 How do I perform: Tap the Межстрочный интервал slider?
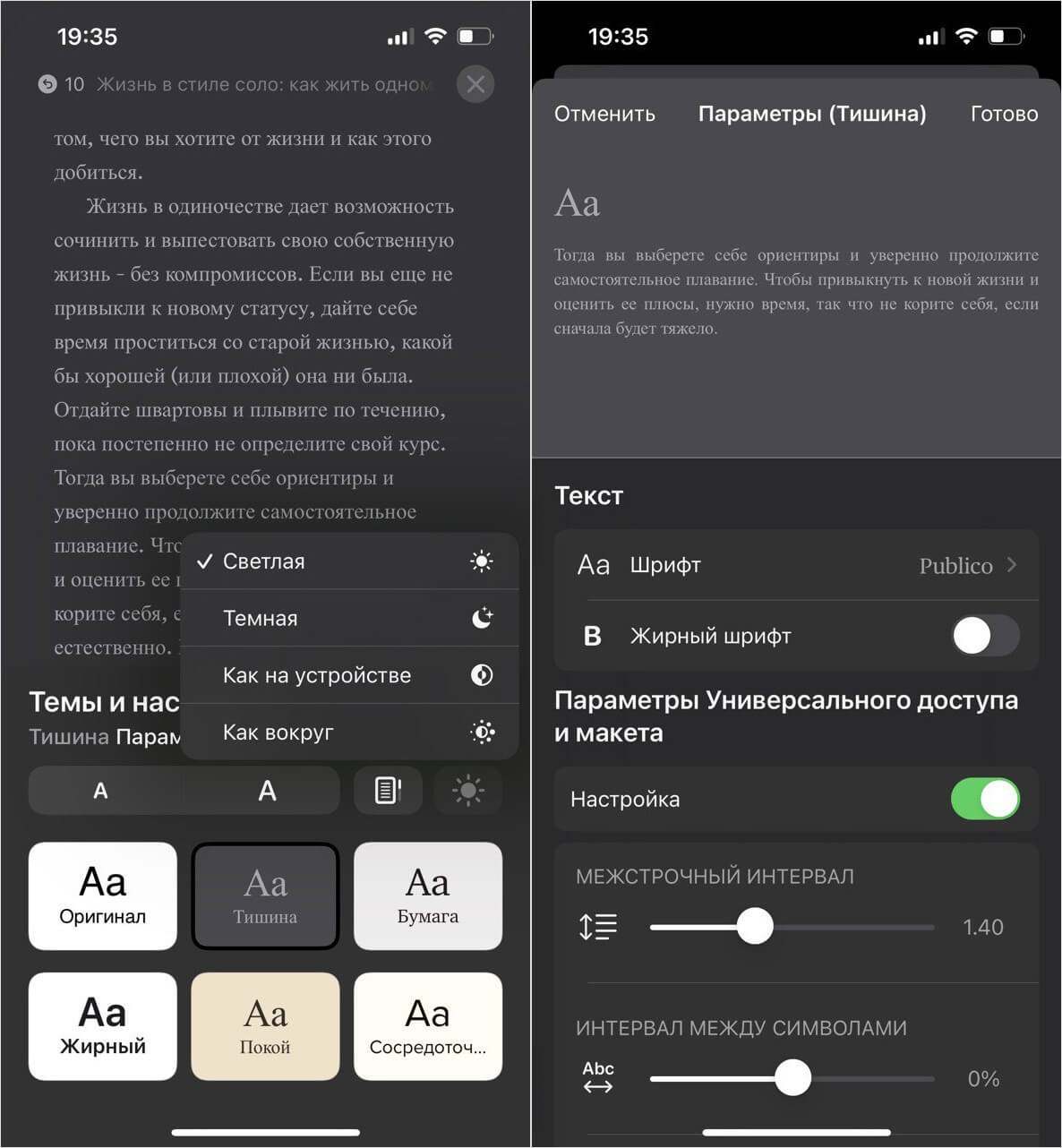792,927
